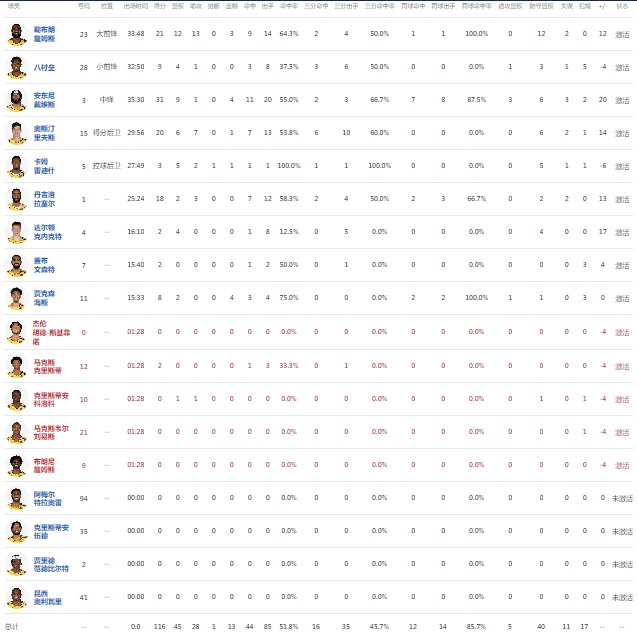View 马克斯 克里斯蒂 player profile
637x632 pixels.
click(48, 365)
